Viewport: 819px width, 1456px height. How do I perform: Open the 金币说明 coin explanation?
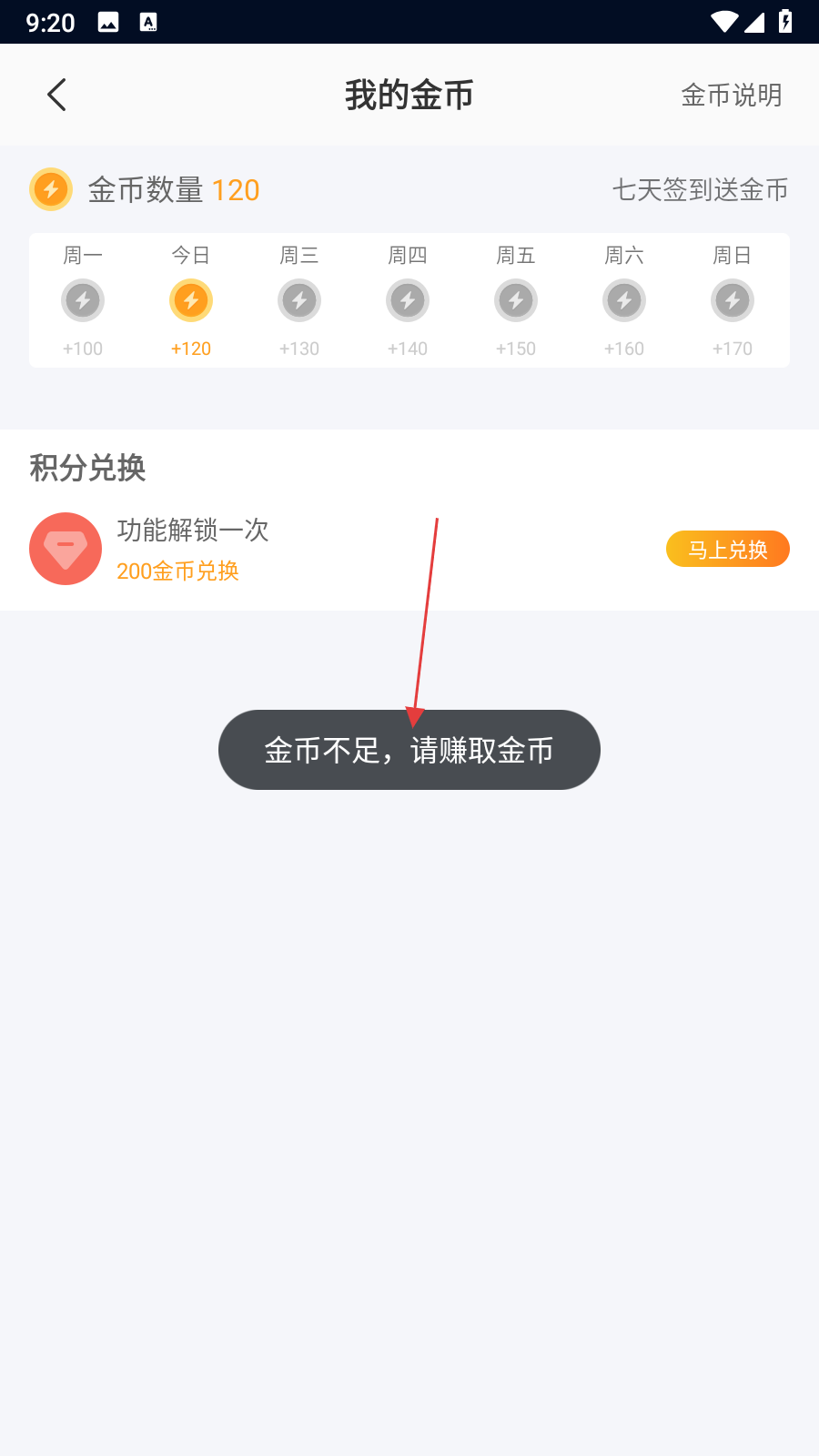coord(731,95)
